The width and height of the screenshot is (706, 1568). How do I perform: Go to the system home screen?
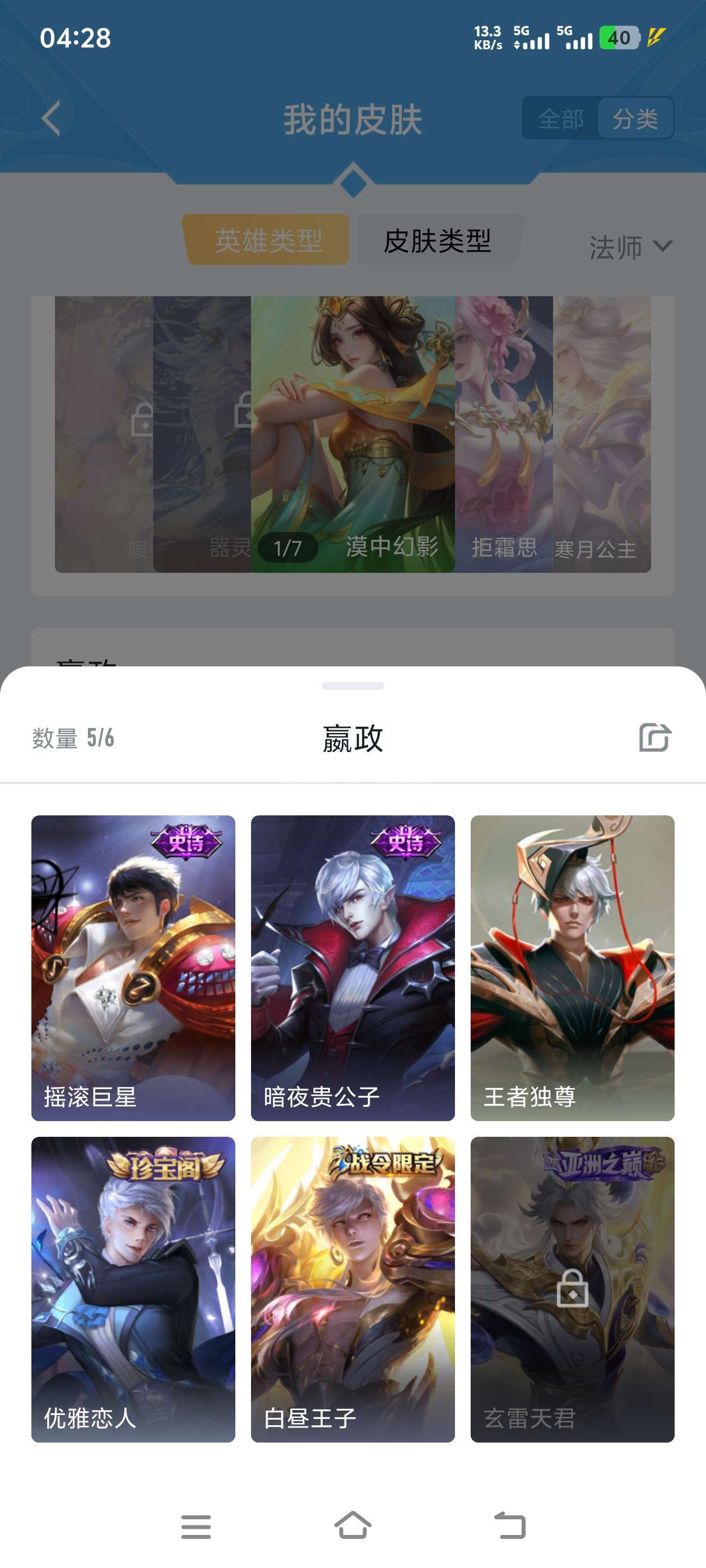352,1526
